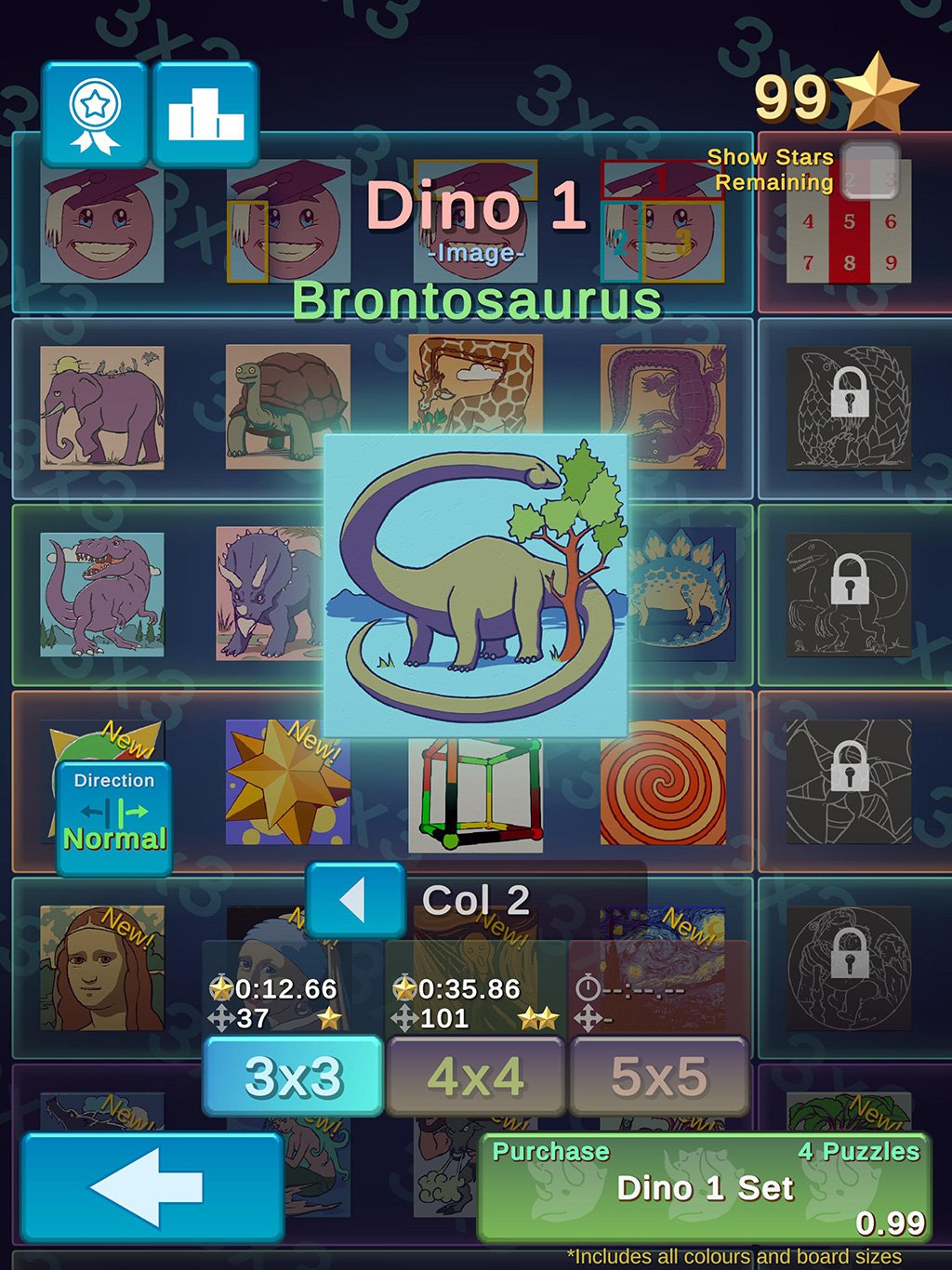952x1270 pixels.
Task: Go back with the large arrow button
Action: point(152,1187)
